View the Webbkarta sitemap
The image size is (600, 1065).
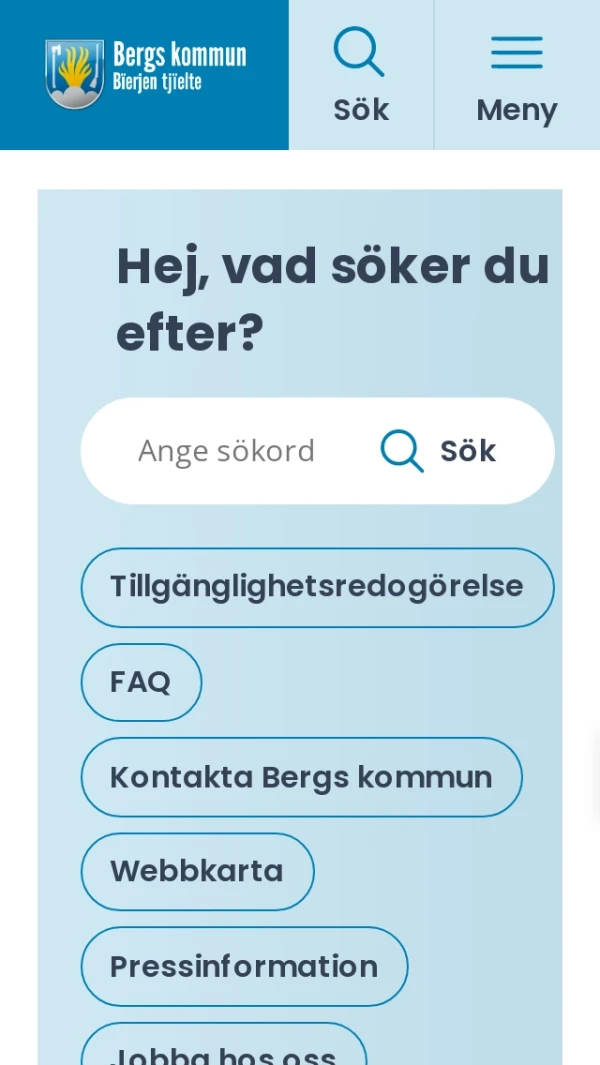pos(197,871)
